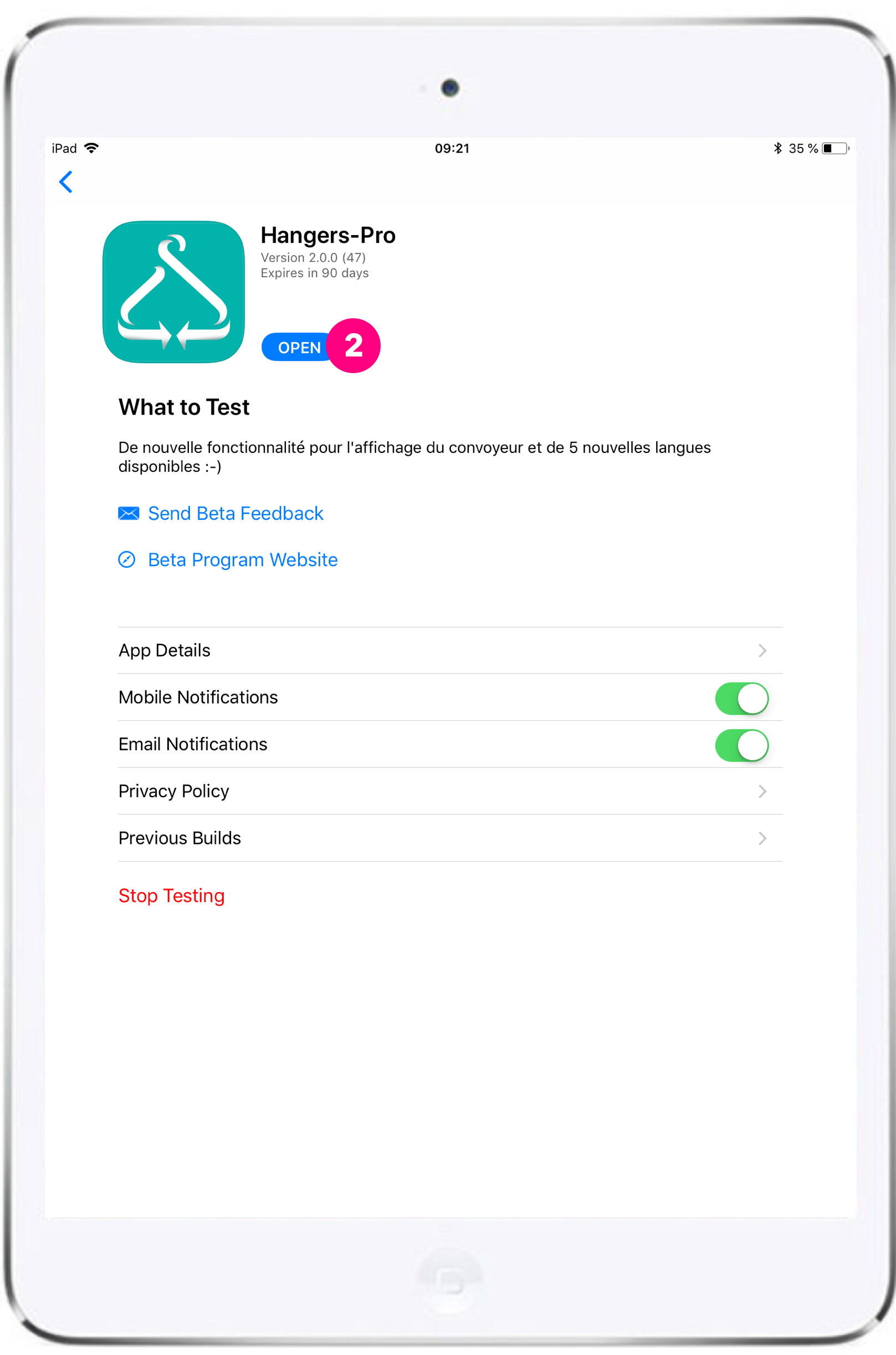
Task: Tap Stop Testing
Action: [x=171, y=895]
